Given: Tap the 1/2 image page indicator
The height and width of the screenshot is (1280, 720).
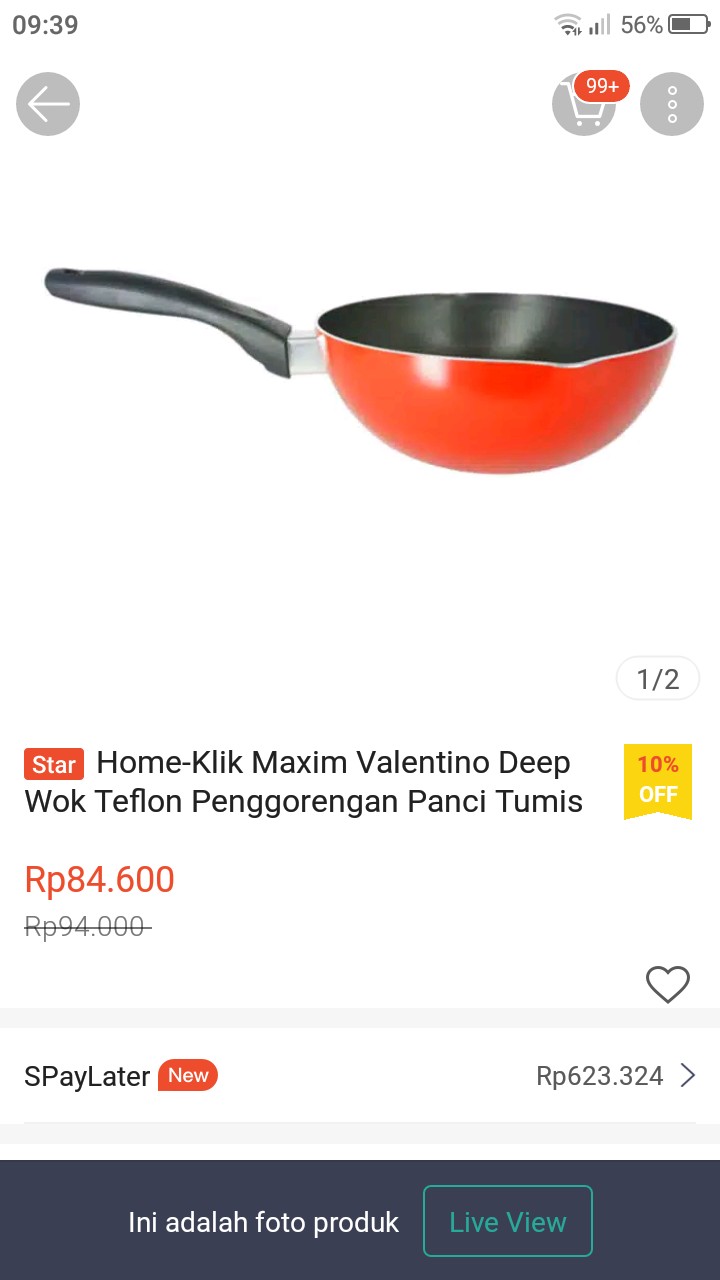Looking at the screenshot, I should (x=657, y=678).
